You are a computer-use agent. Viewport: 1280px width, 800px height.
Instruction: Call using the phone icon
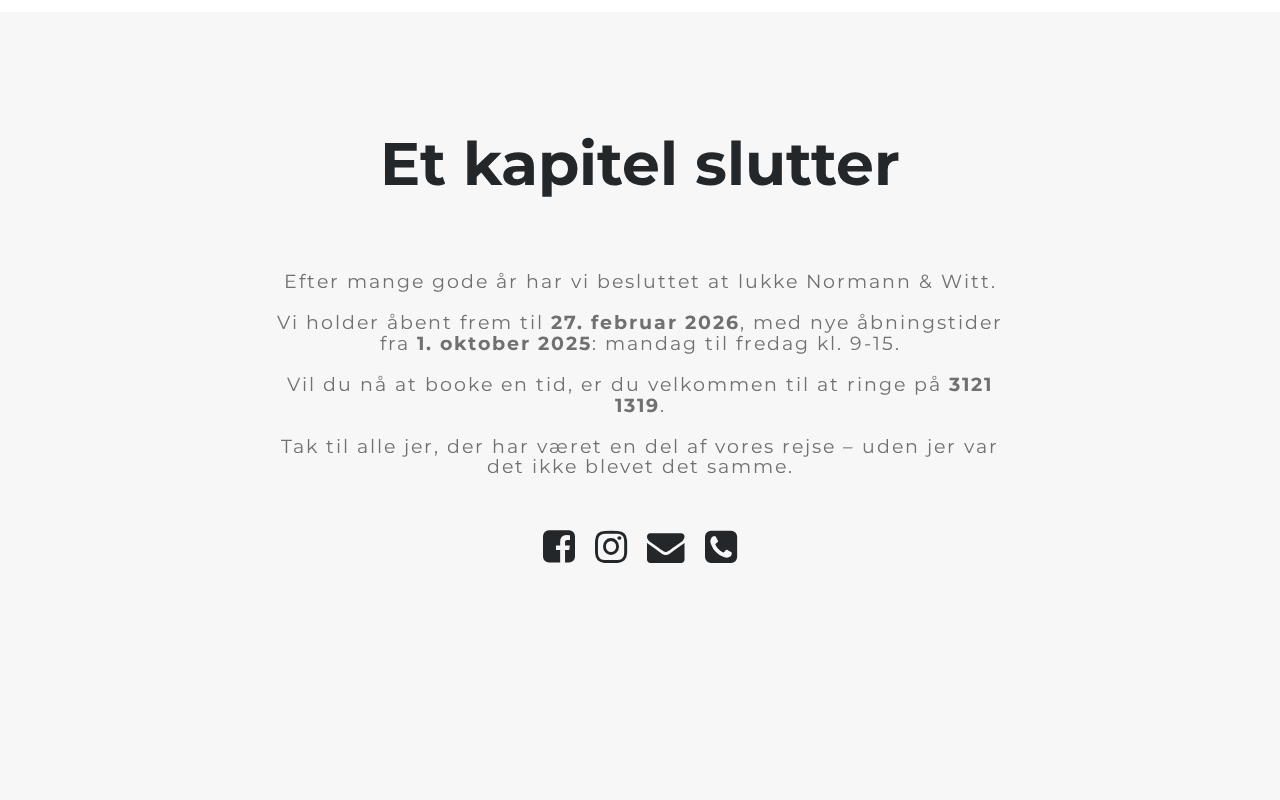coord(721,547)
